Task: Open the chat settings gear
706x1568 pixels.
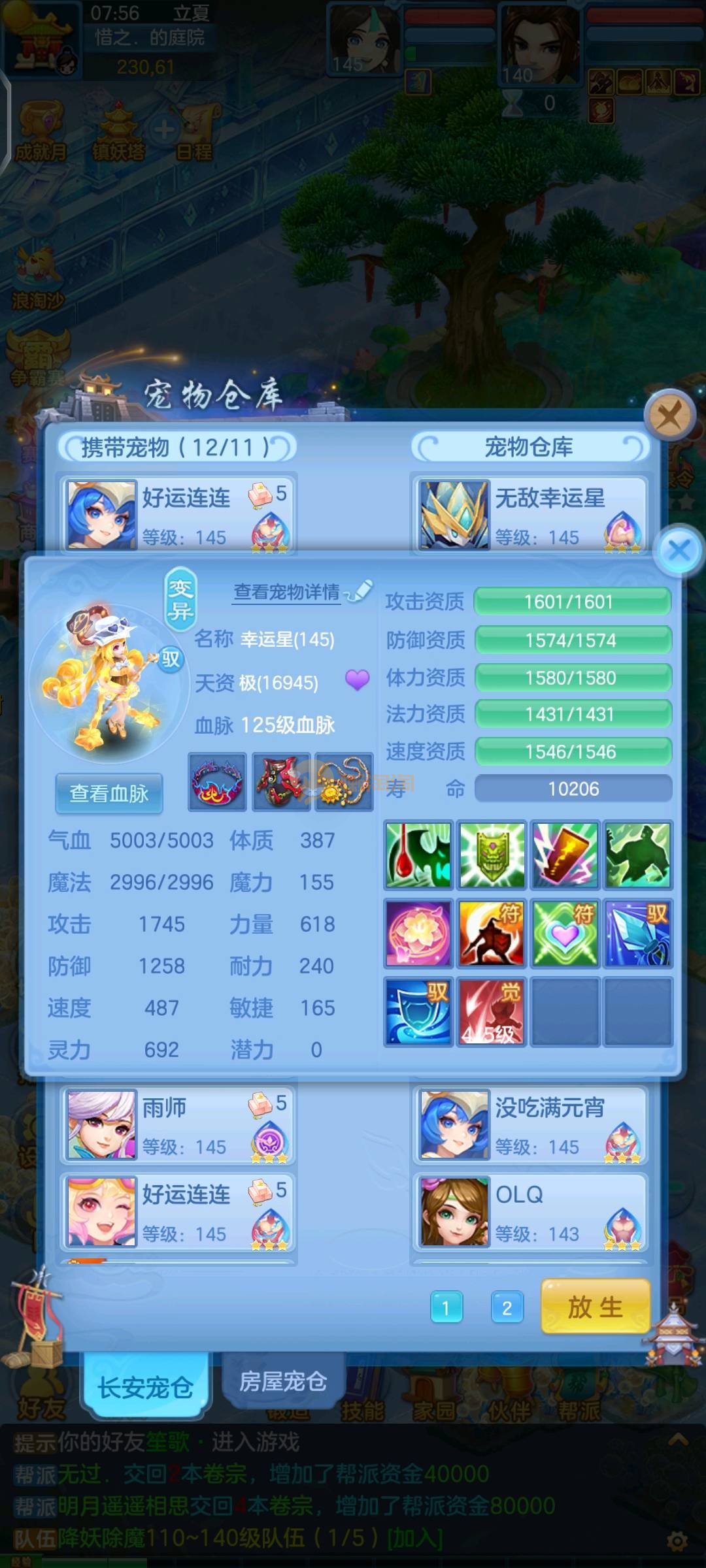Action: pos(677,1541)
